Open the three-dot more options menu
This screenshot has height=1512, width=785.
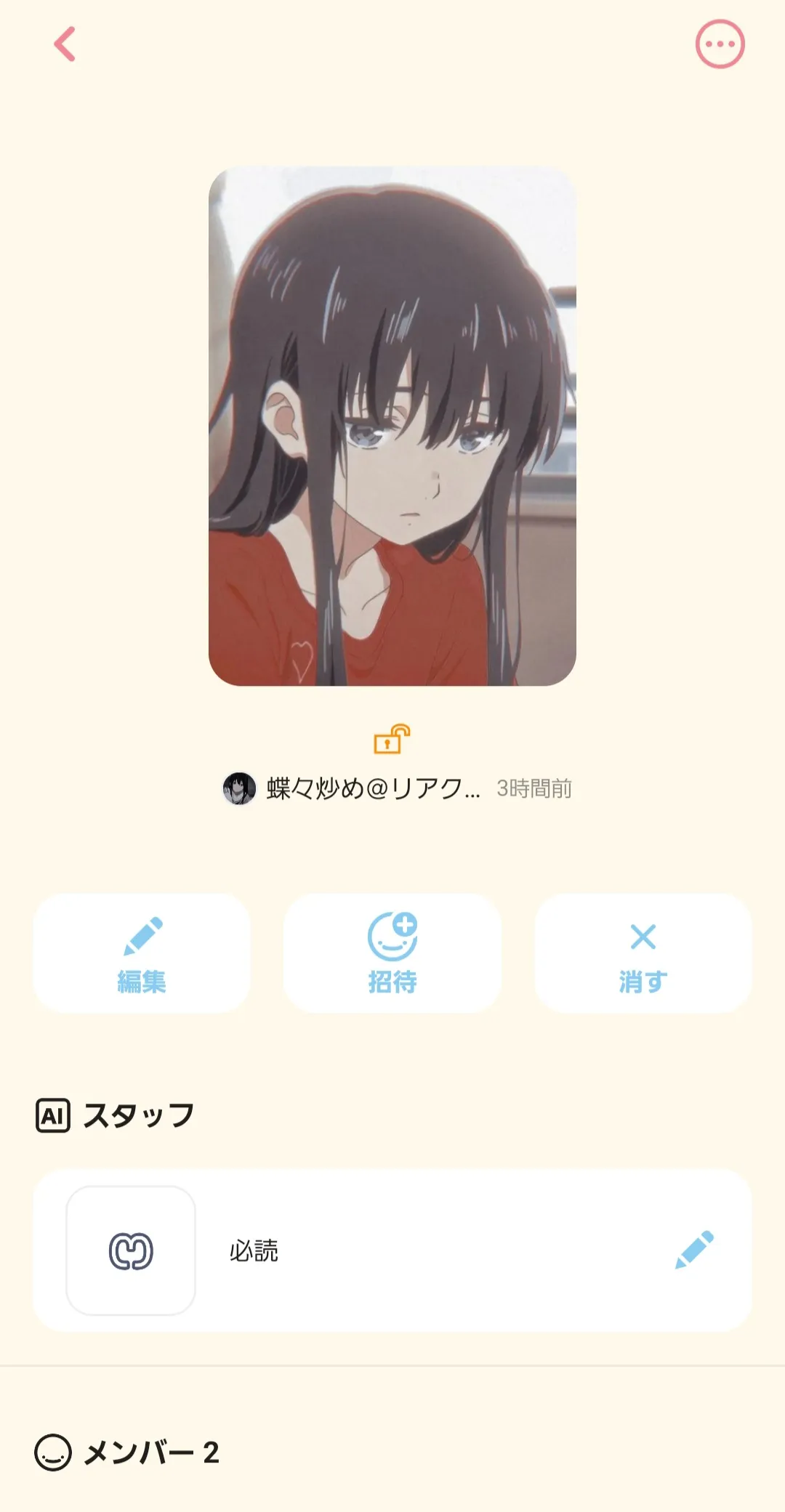point(720,44)
